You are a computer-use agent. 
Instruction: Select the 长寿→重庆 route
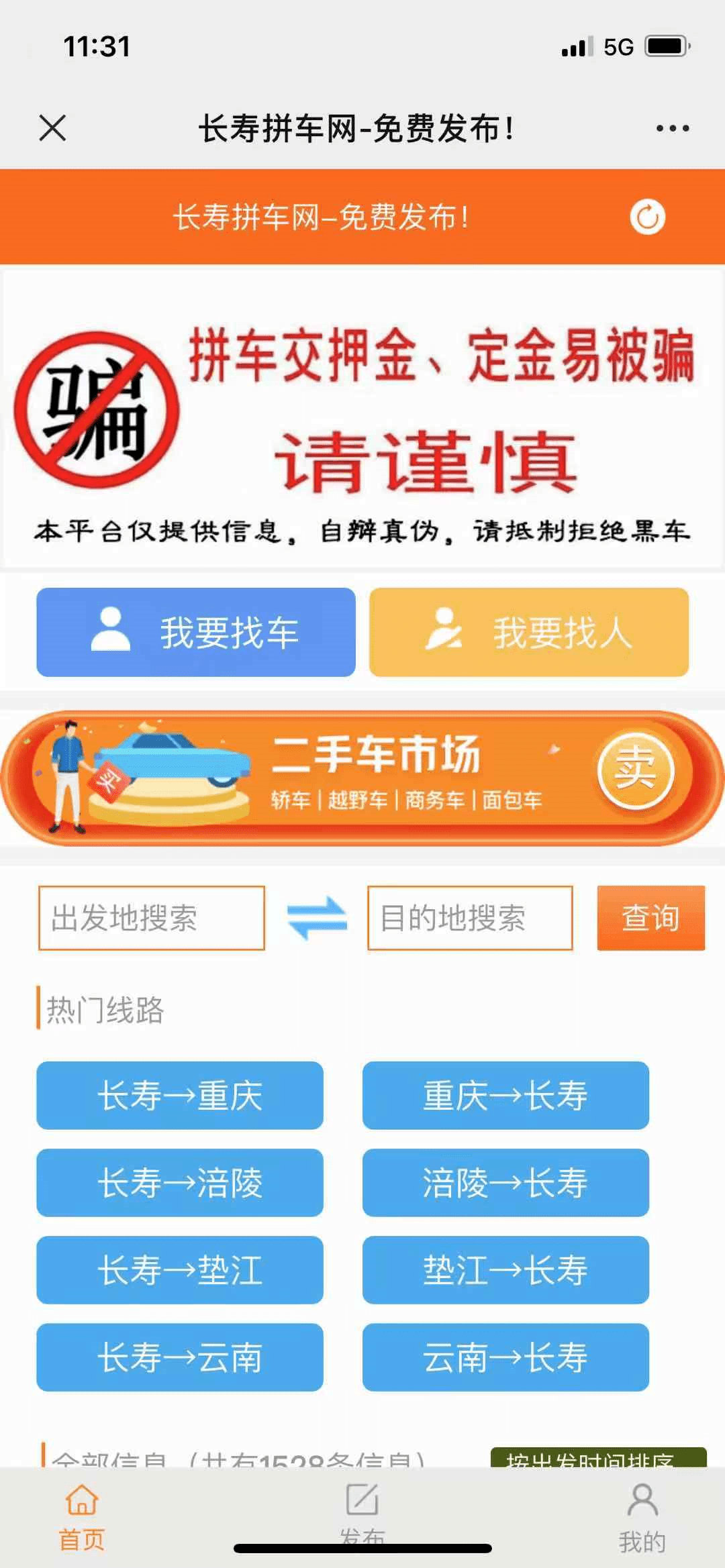[180, 1095]
